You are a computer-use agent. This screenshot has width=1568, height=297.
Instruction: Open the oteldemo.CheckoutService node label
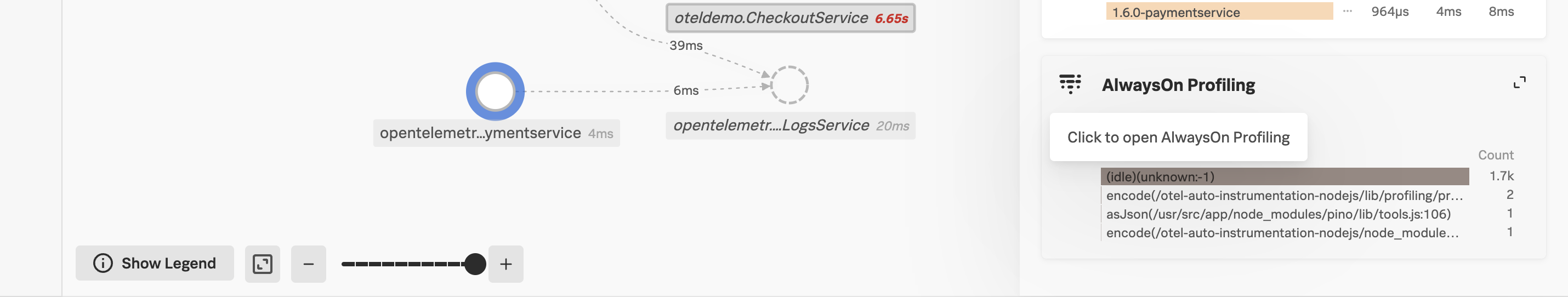[x=790, y=18]
